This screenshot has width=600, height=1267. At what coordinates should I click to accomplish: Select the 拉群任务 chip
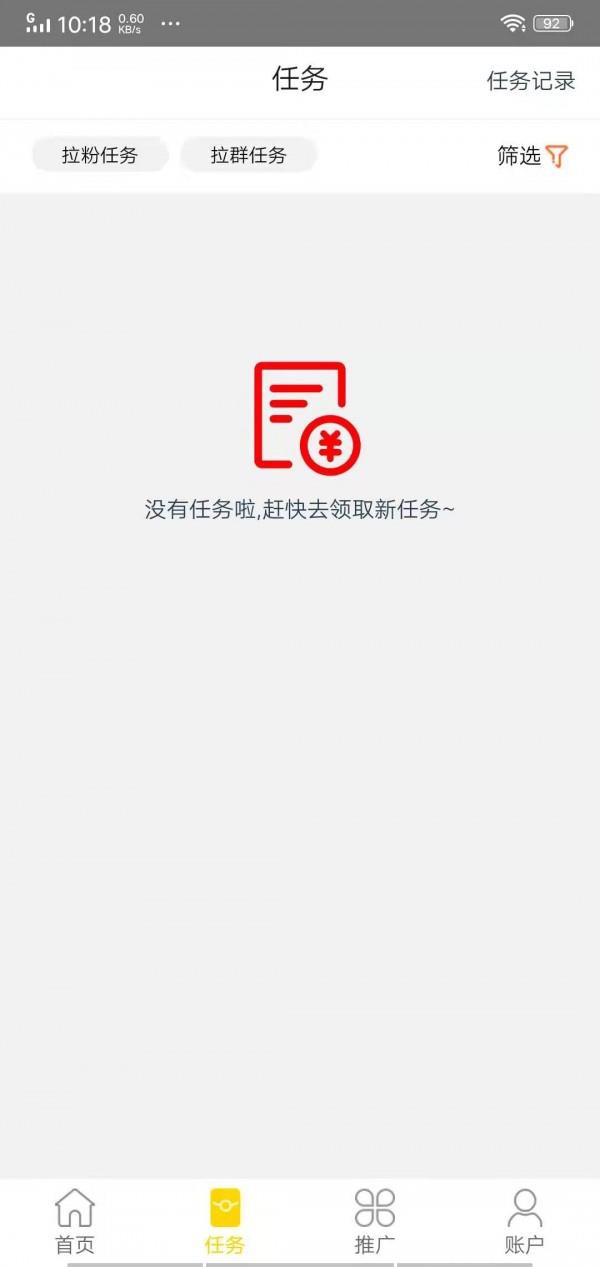tap(248, 155)
